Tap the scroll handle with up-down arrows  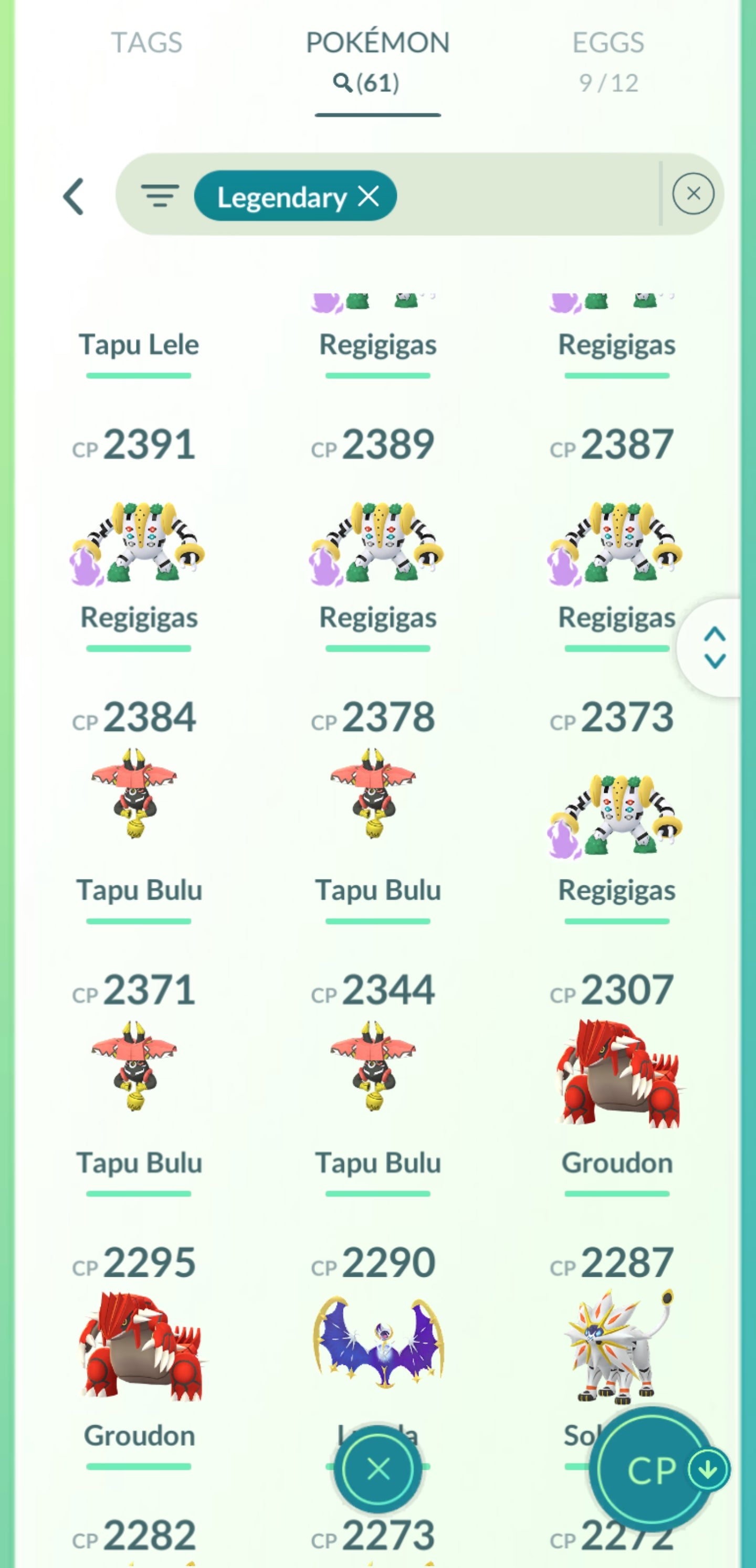714,648
